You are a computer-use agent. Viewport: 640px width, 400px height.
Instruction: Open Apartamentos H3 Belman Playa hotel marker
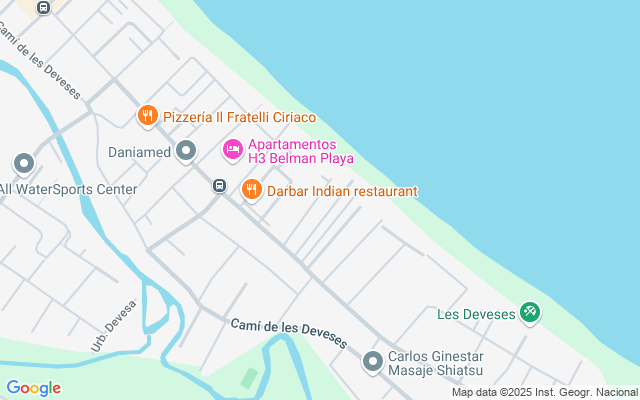pos(232,150)
